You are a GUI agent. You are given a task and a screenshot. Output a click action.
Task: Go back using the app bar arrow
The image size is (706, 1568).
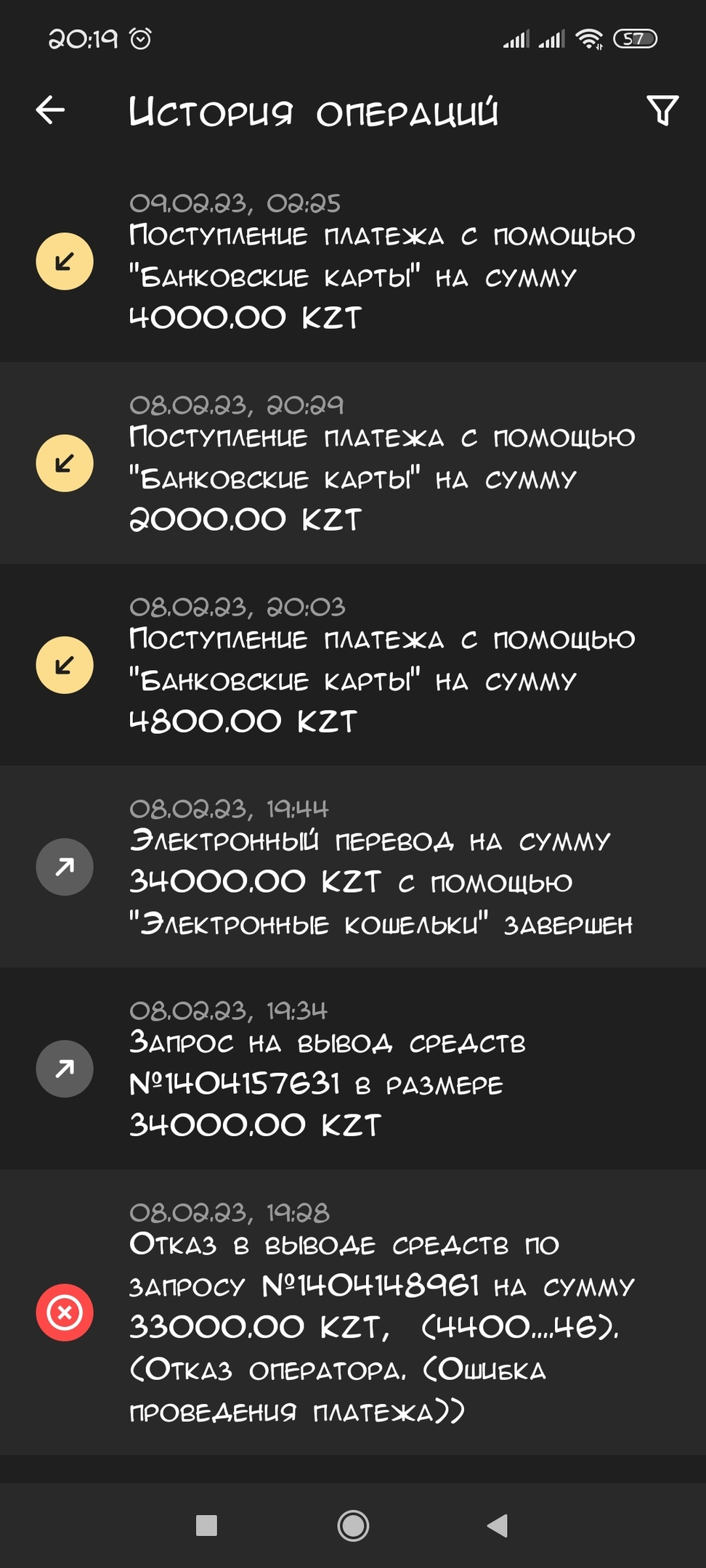tap(50, 110)
